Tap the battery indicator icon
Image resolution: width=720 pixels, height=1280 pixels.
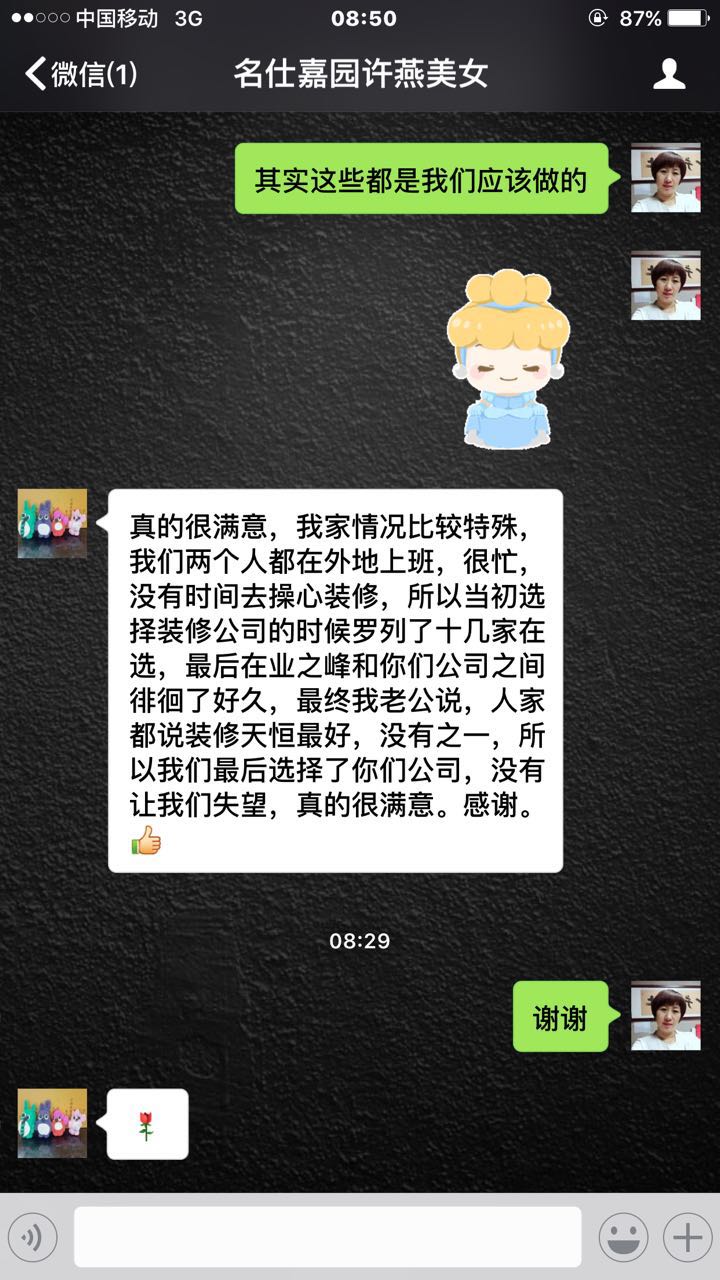[x=686, y=16]
